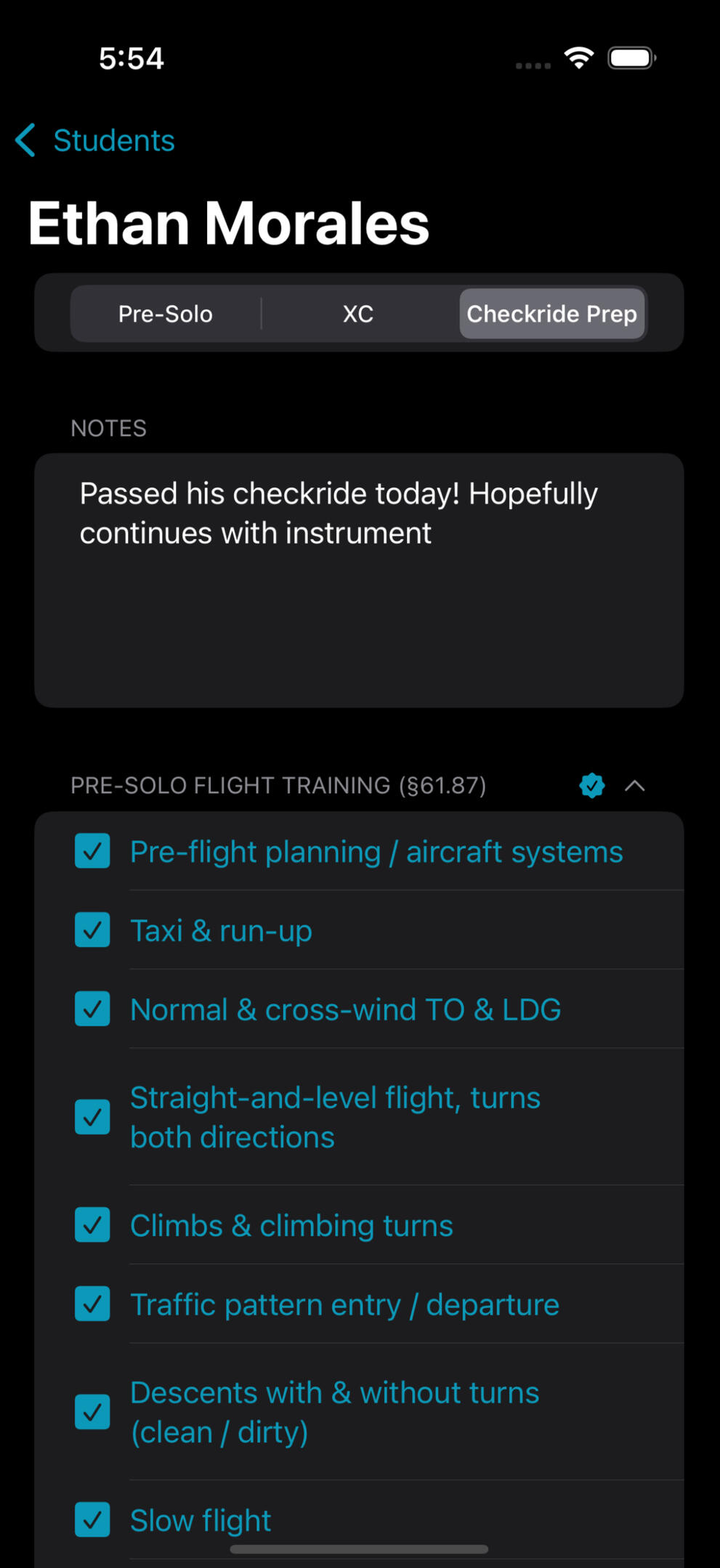
Task: Collapse the Pre-Solo Flight Training section
Action: coord(635,785)
